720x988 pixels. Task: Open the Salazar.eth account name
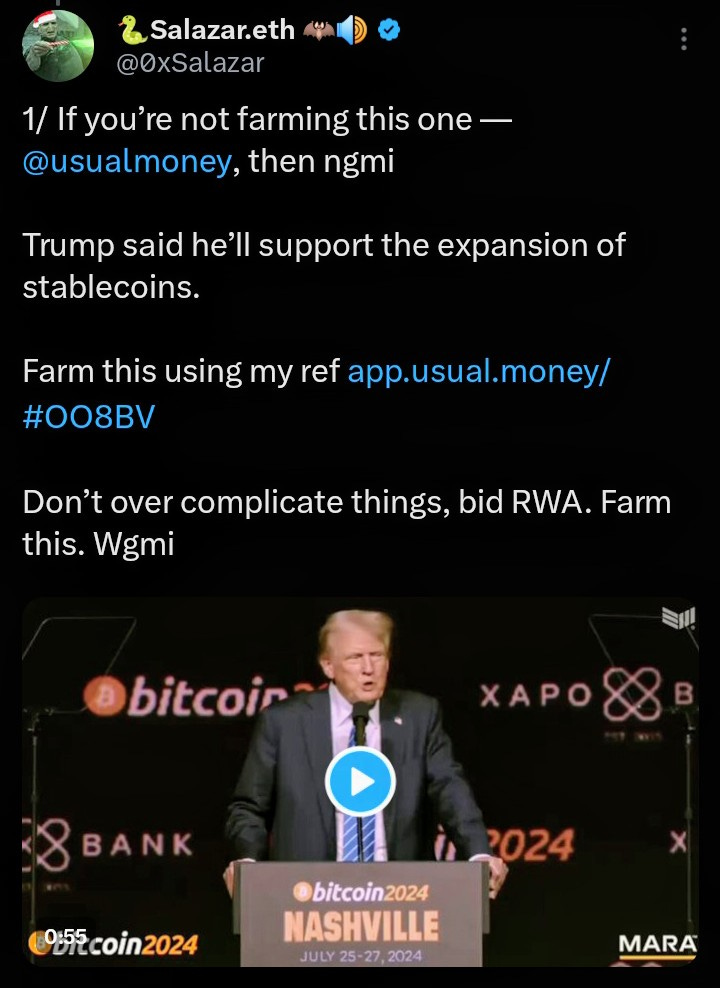(222, 31)
